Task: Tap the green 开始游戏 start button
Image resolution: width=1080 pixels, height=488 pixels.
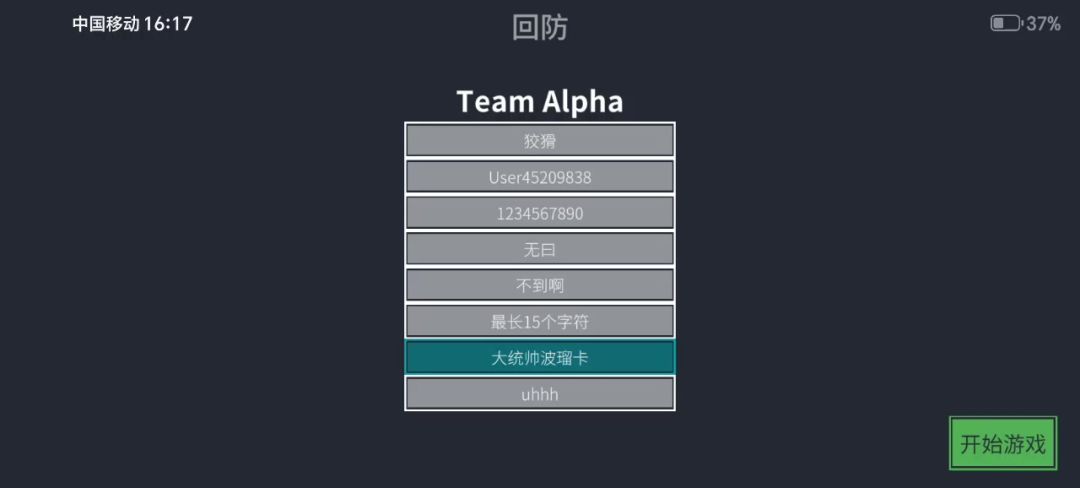Action: tap(1002, 444)
